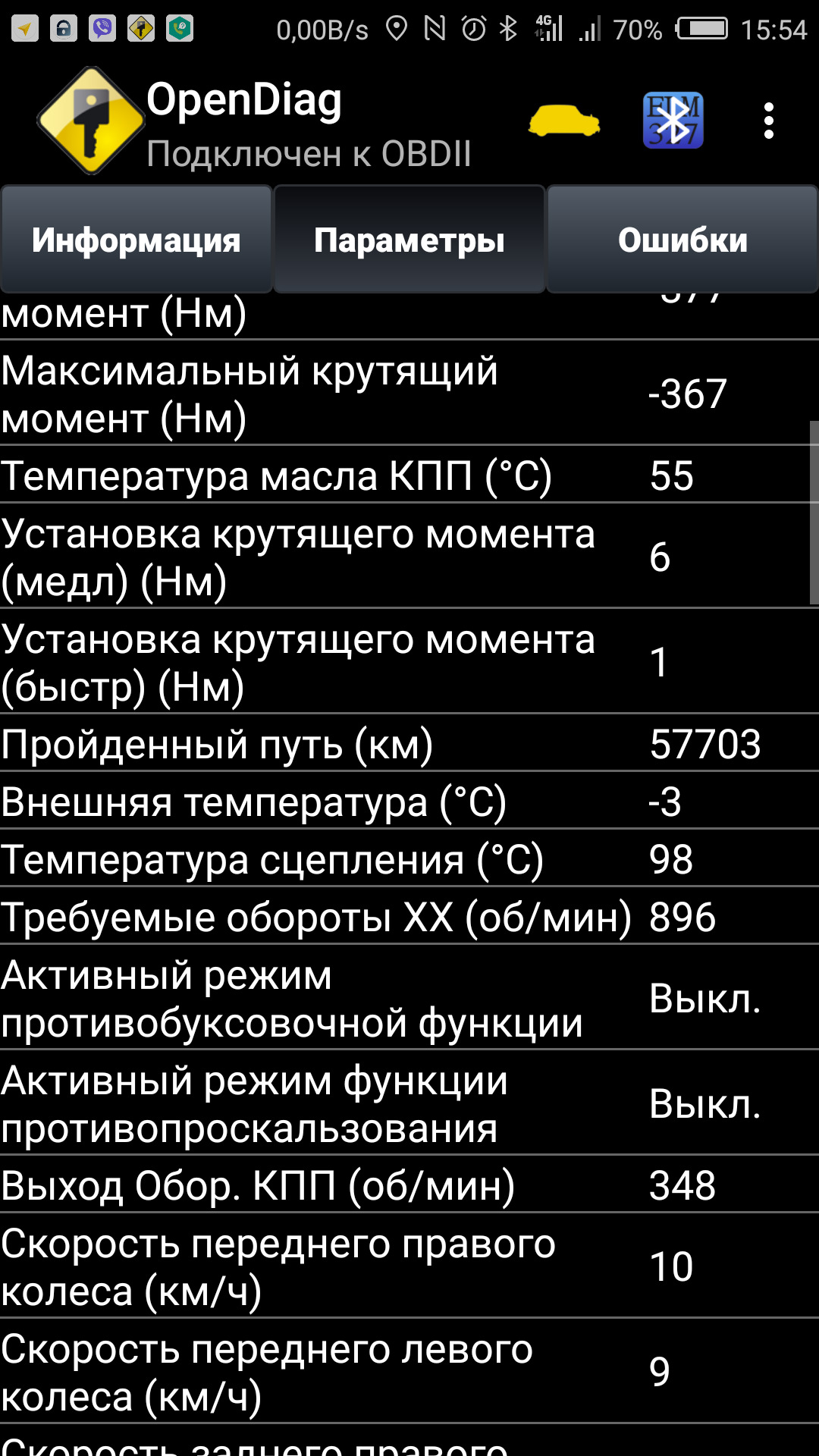The image size is (819, 1456).
Task: Open the Ошибки tab
Action: coord(682,240)
